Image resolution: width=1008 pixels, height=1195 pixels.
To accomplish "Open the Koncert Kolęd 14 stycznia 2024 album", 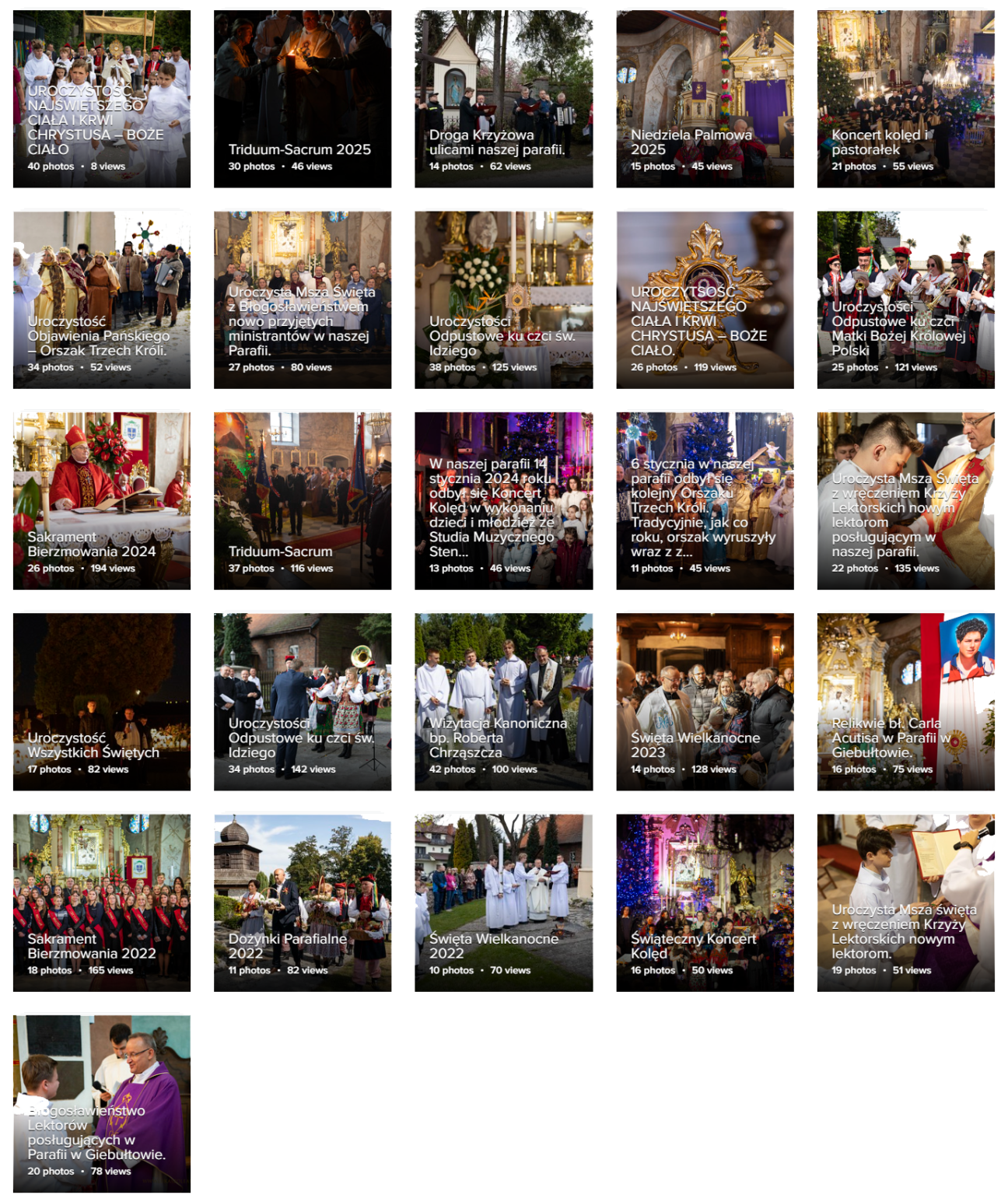I will 503,500.
